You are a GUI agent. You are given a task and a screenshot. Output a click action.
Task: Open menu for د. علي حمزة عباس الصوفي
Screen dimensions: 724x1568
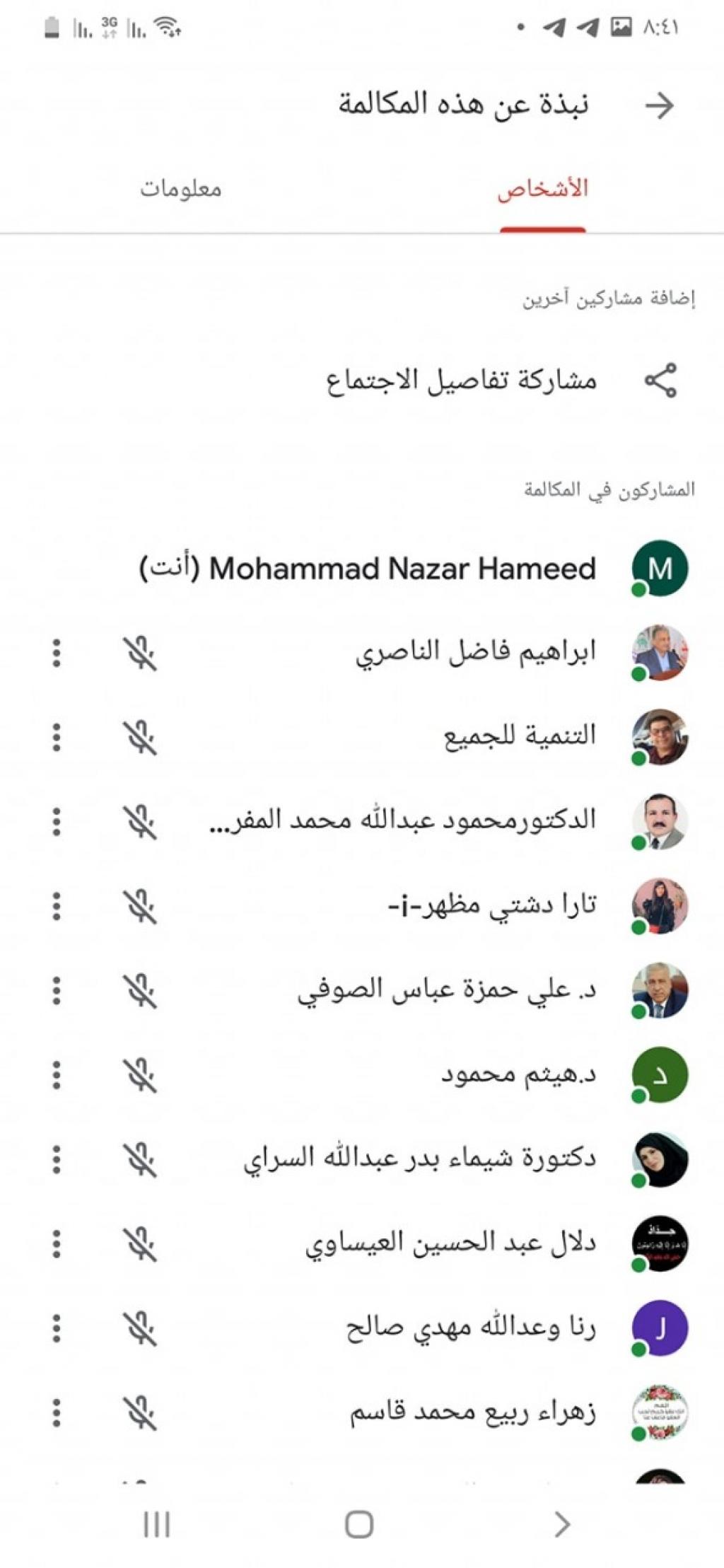point(57,990)
